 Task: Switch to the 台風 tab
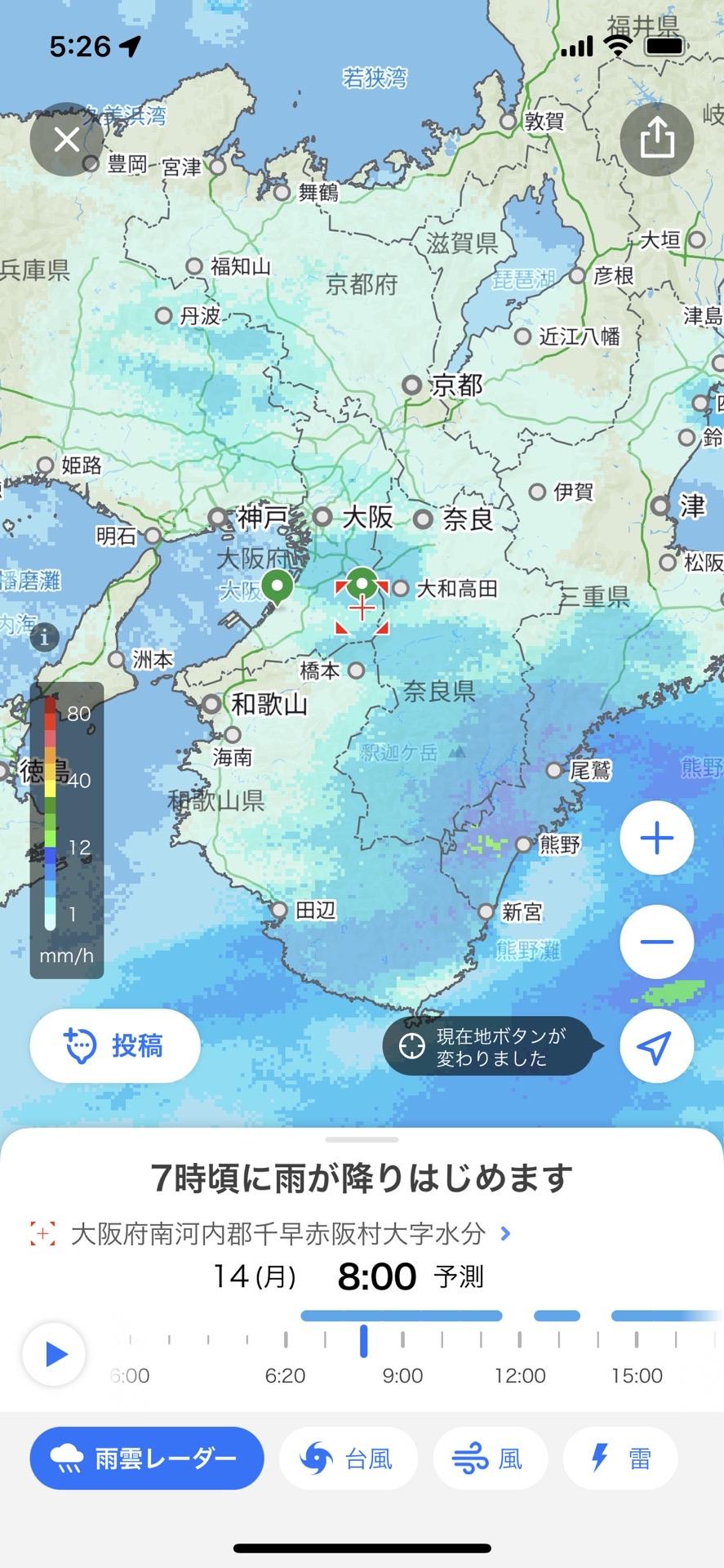pos(348,1458)
